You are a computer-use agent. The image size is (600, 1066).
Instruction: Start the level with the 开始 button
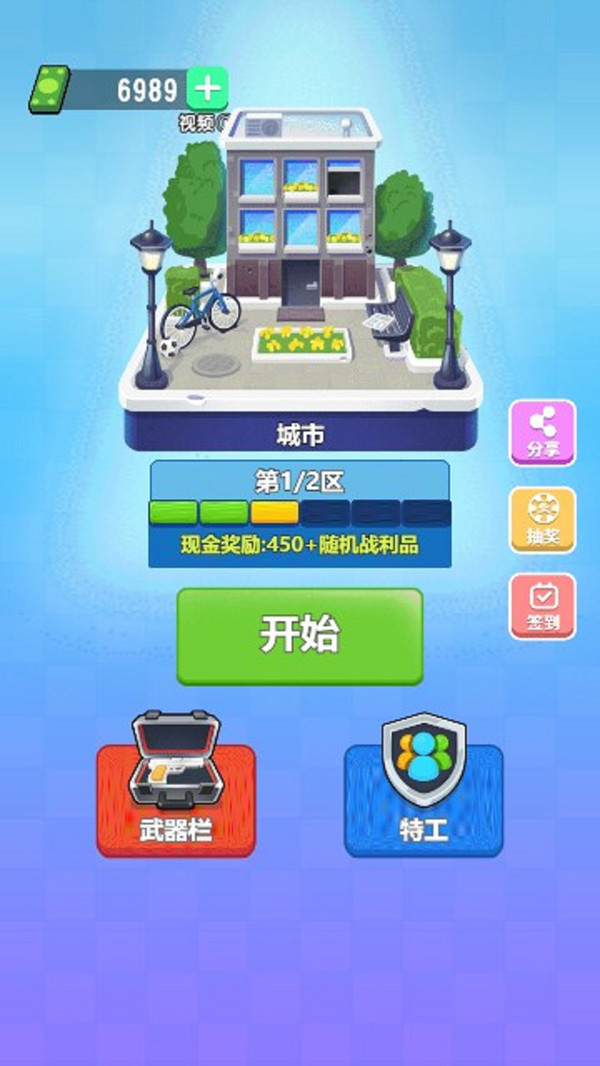pyautogui.click(x=300, y=636)
